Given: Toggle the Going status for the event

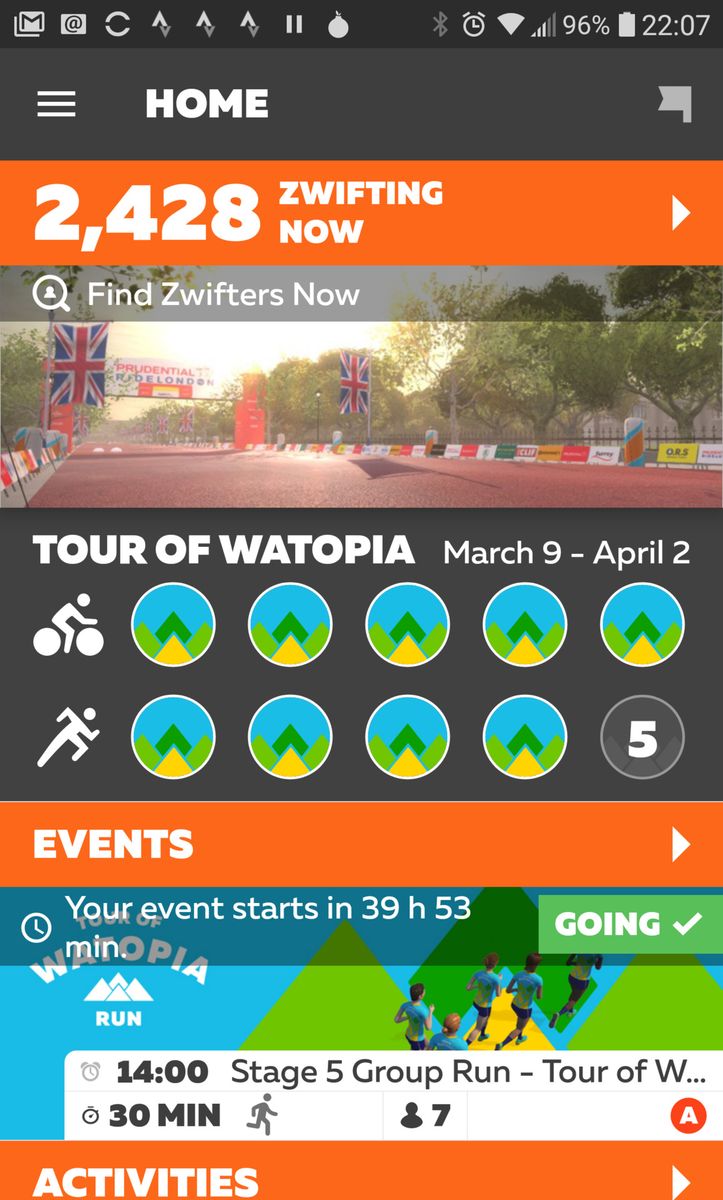Looking at the screenshot, I should point(629,924).
